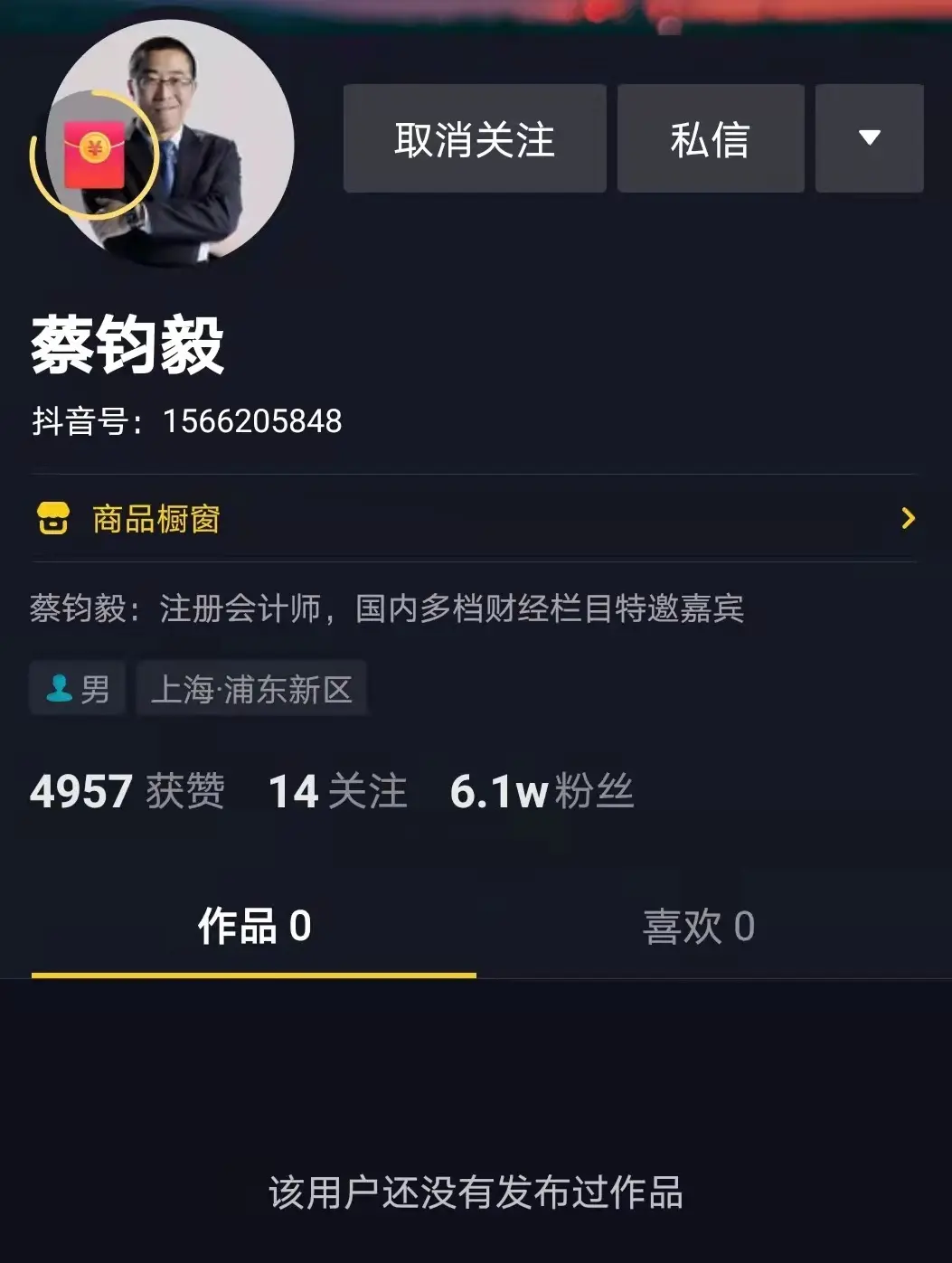The image size is (952, 1263).
Task: Switch to the 喜欢 tab
Action: pos(698,927)
